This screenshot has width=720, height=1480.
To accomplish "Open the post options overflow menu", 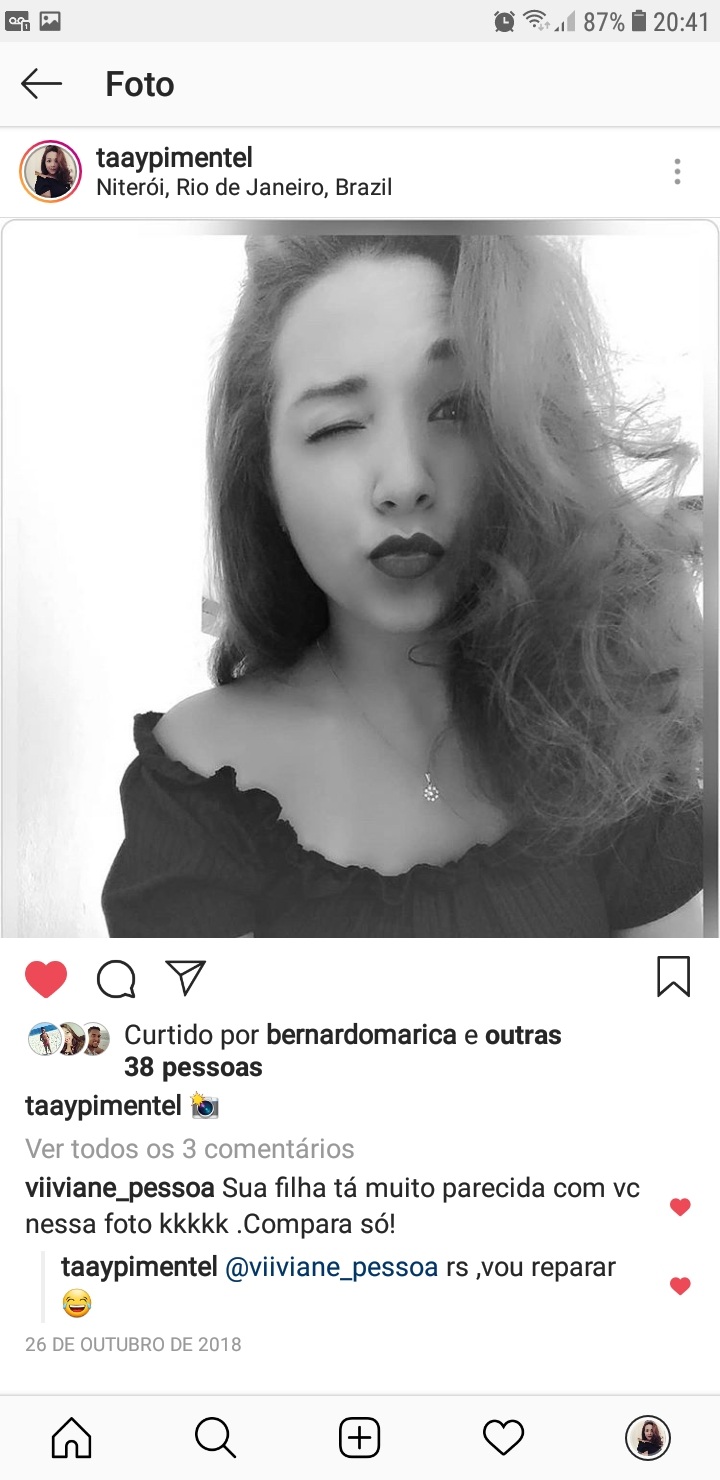I will point(677,172).
